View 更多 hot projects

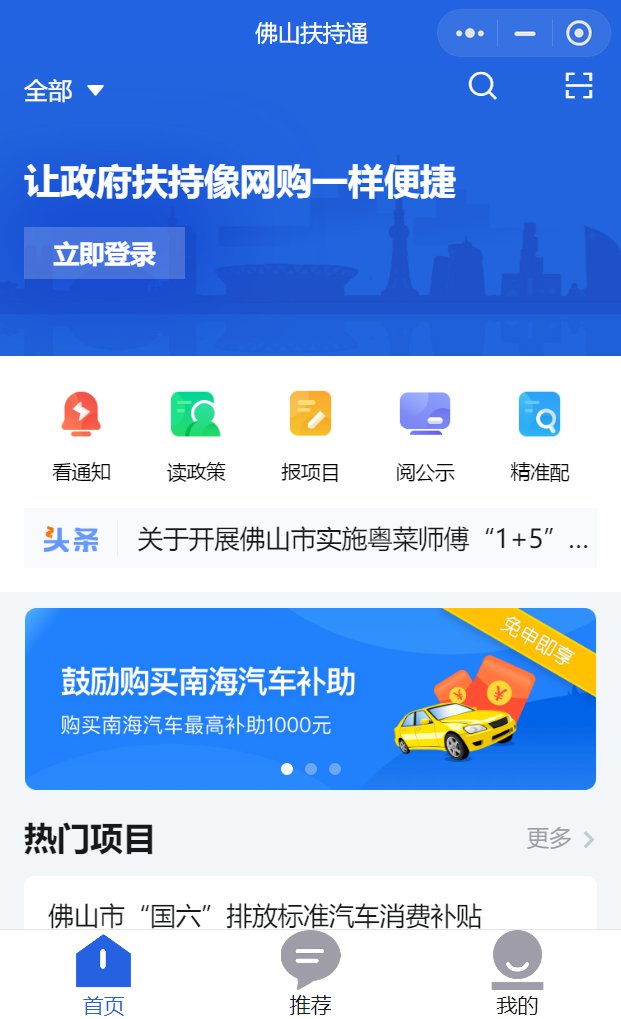tap(560, 838)
